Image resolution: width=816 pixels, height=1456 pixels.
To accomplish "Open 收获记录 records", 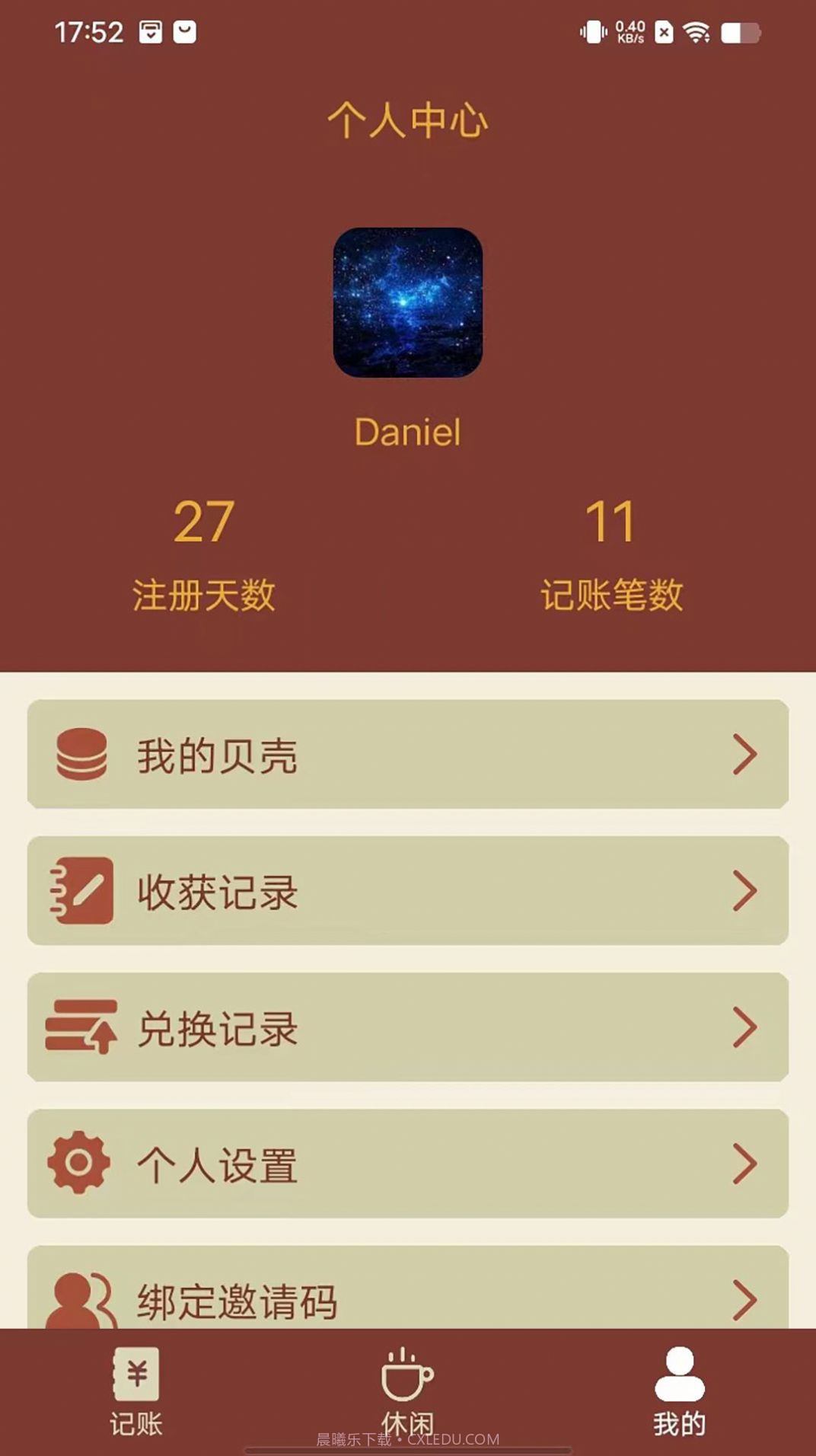I will point(407,890).
